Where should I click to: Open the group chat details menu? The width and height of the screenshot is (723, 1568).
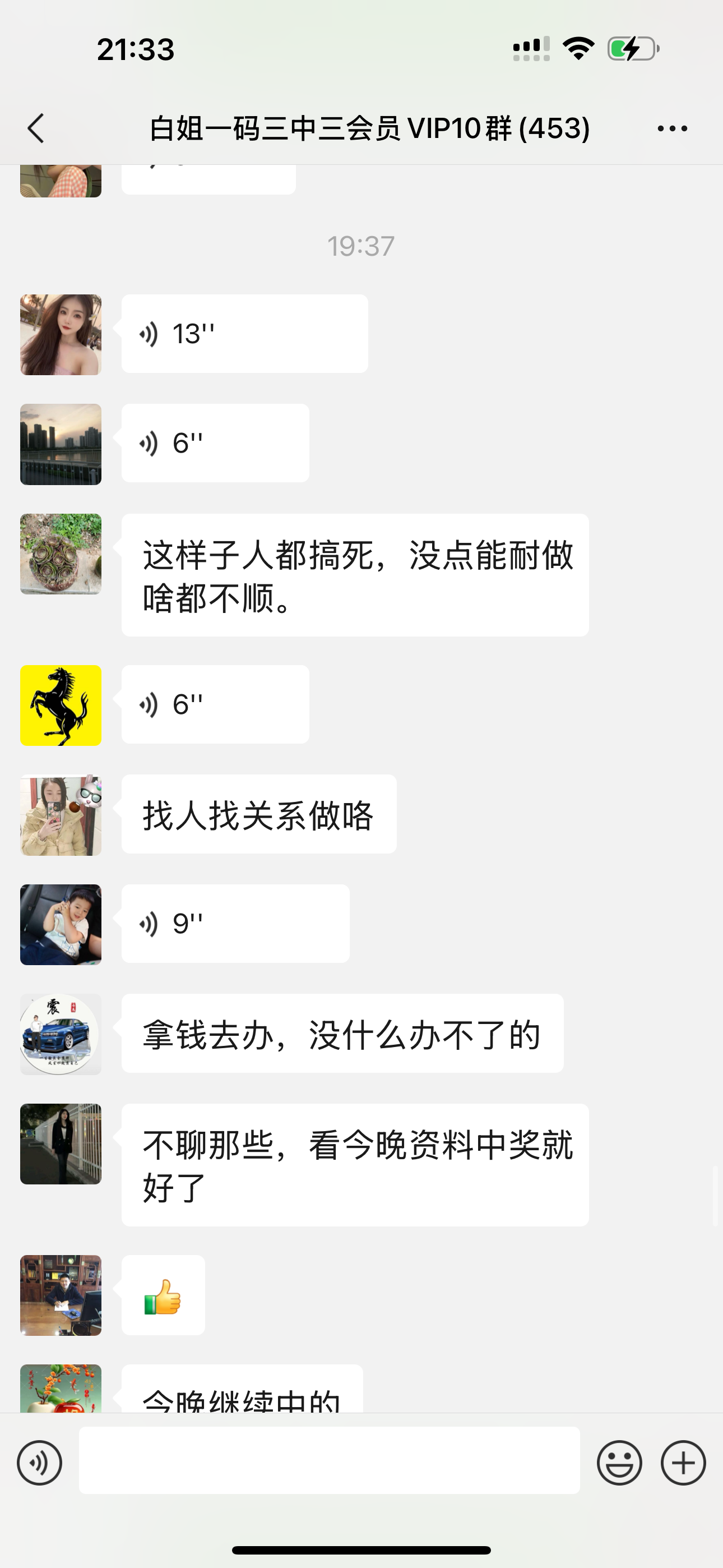pos(672,128)
